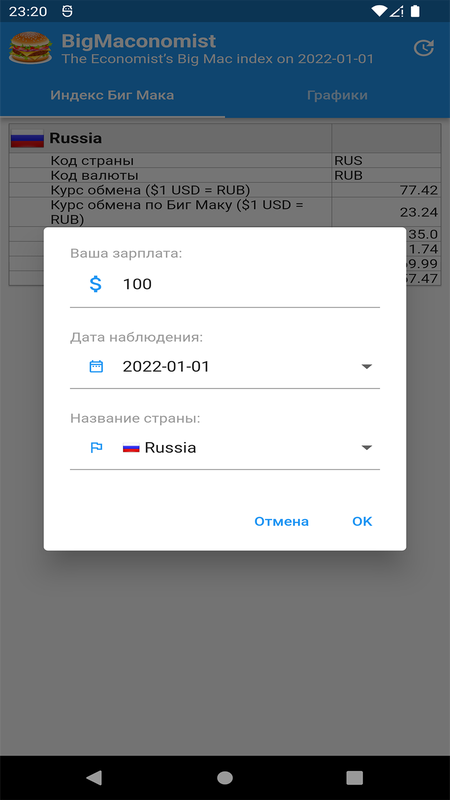Screen dimensions: 450x800
Task: Open the country dropdown showing Russia
Action: point(224,447)
